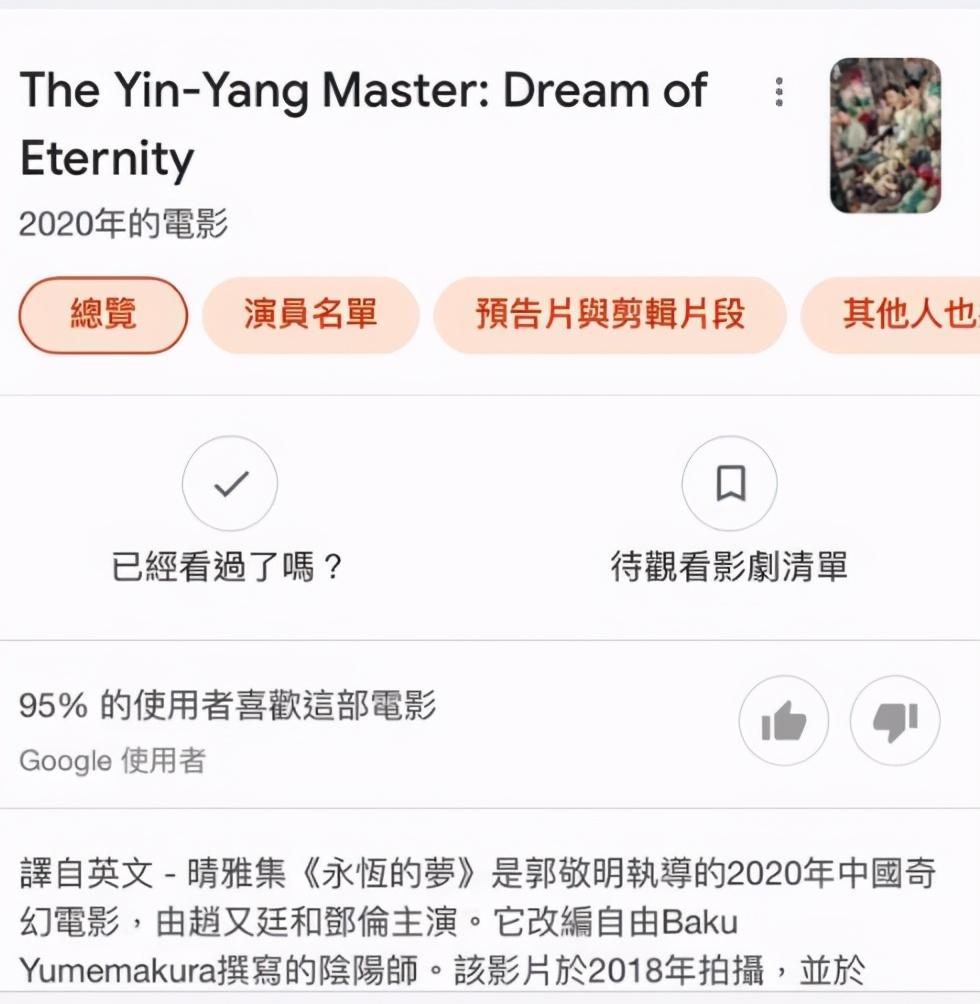Open the three-dot overflow menu

(x=779, y=92)
